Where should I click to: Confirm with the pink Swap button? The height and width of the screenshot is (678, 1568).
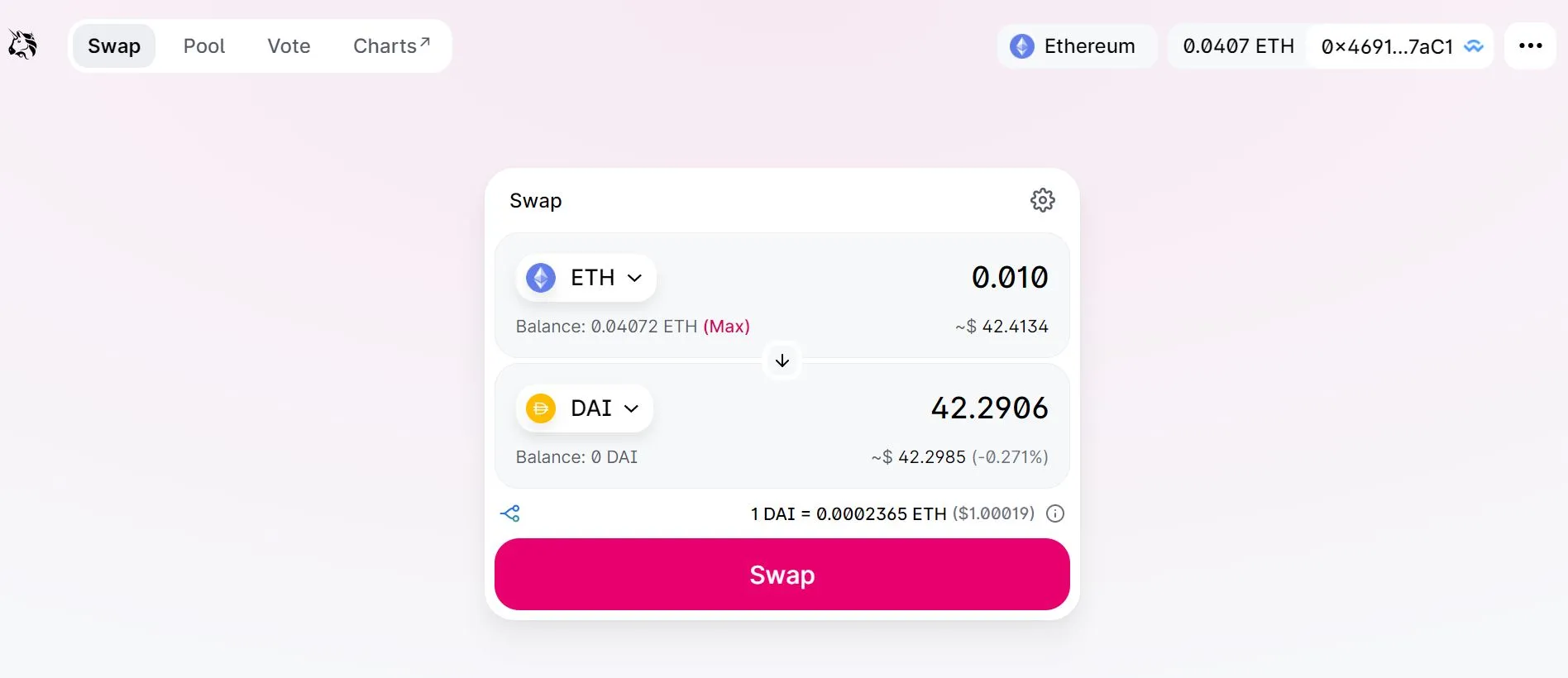782,575
